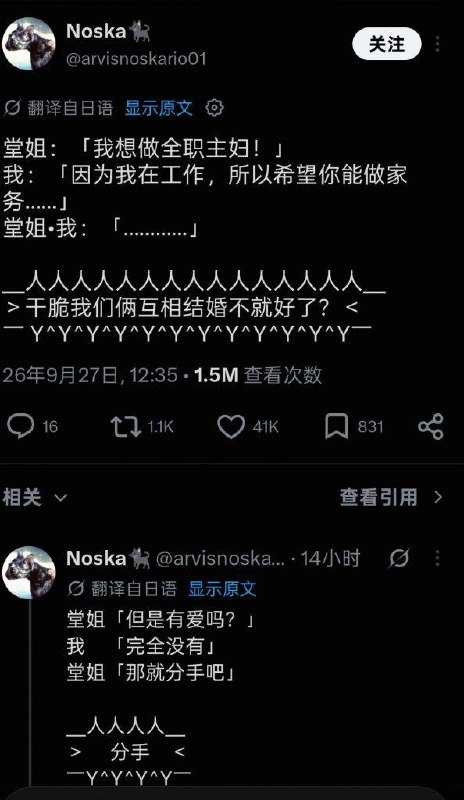Image resolution: width=464 pixels, height=800 pixels.
Task: Share the main post
Action: pos(431,427)
